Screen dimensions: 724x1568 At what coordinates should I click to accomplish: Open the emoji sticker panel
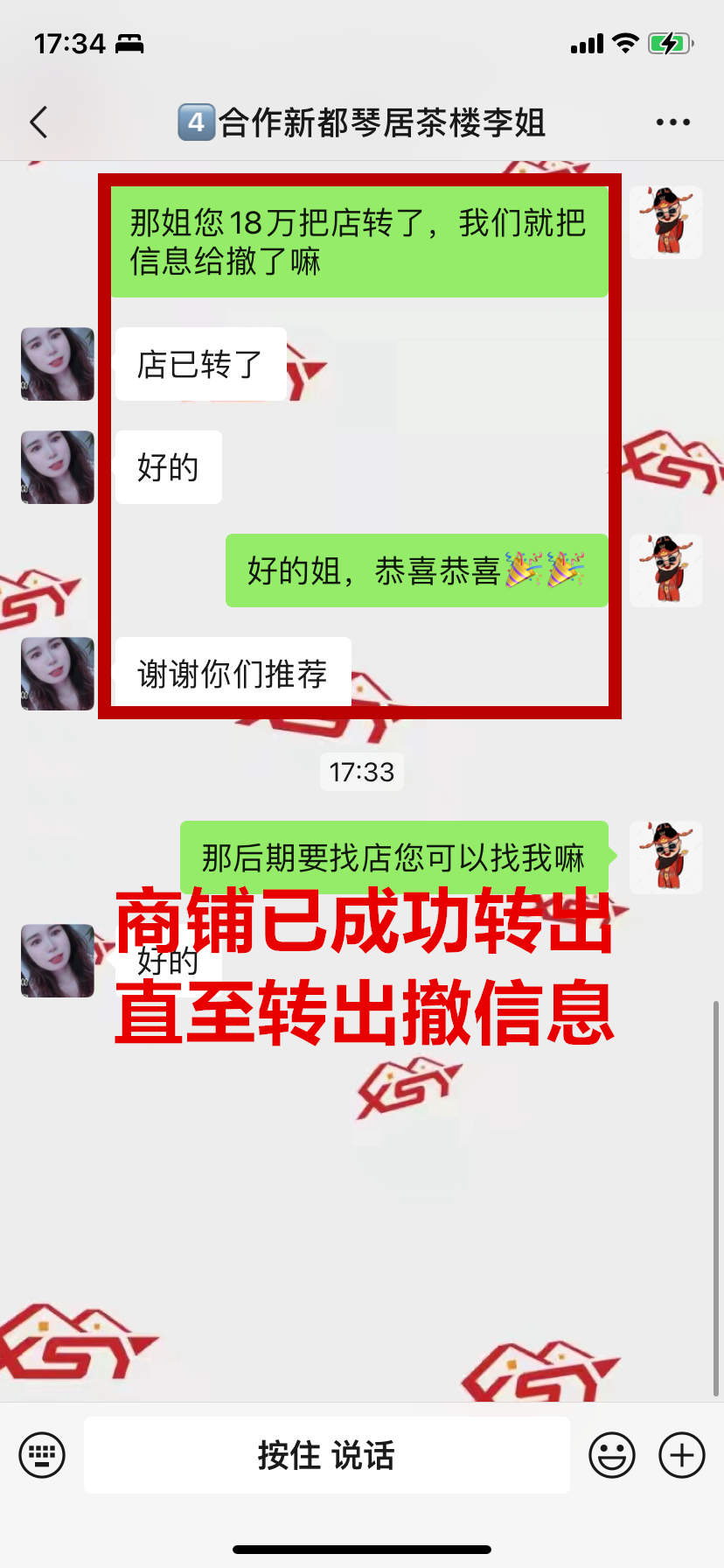point(611,1455)
